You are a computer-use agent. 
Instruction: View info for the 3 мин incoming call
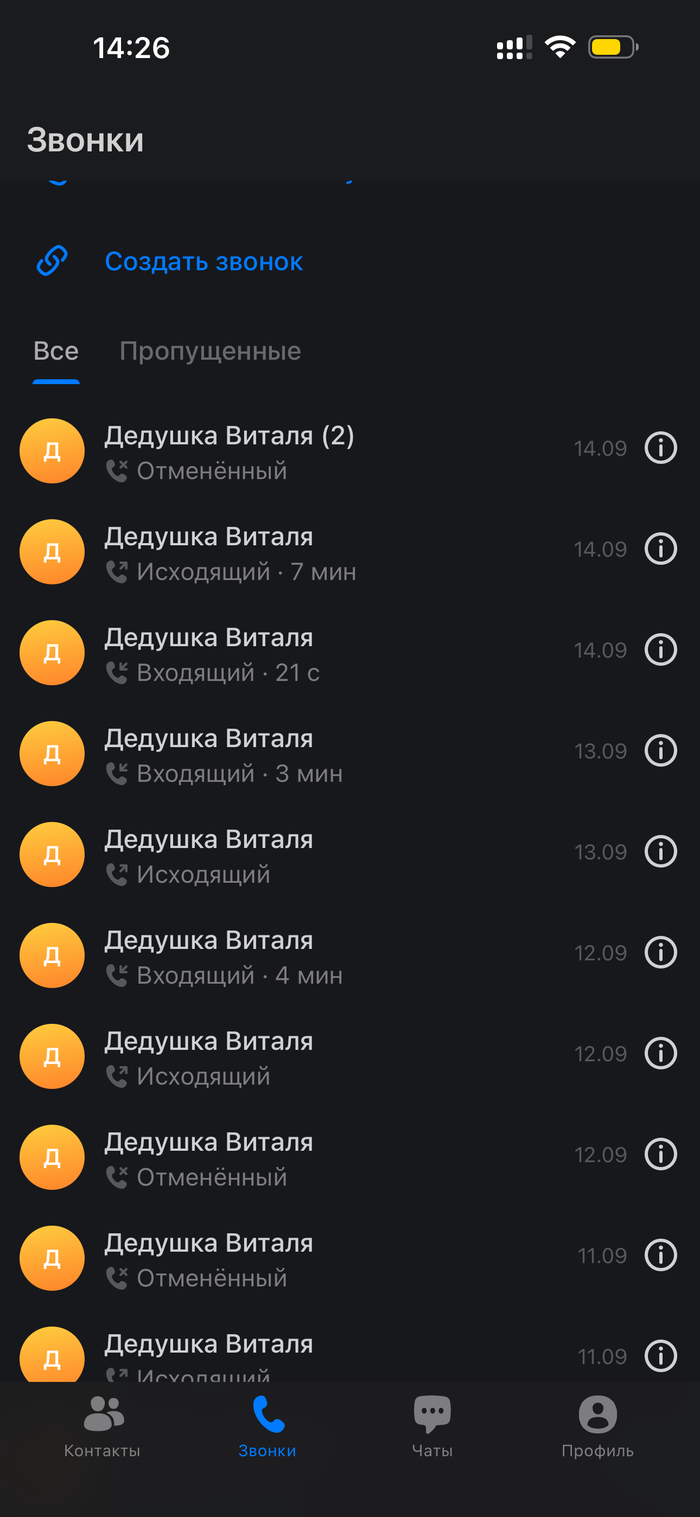(660, 751)
